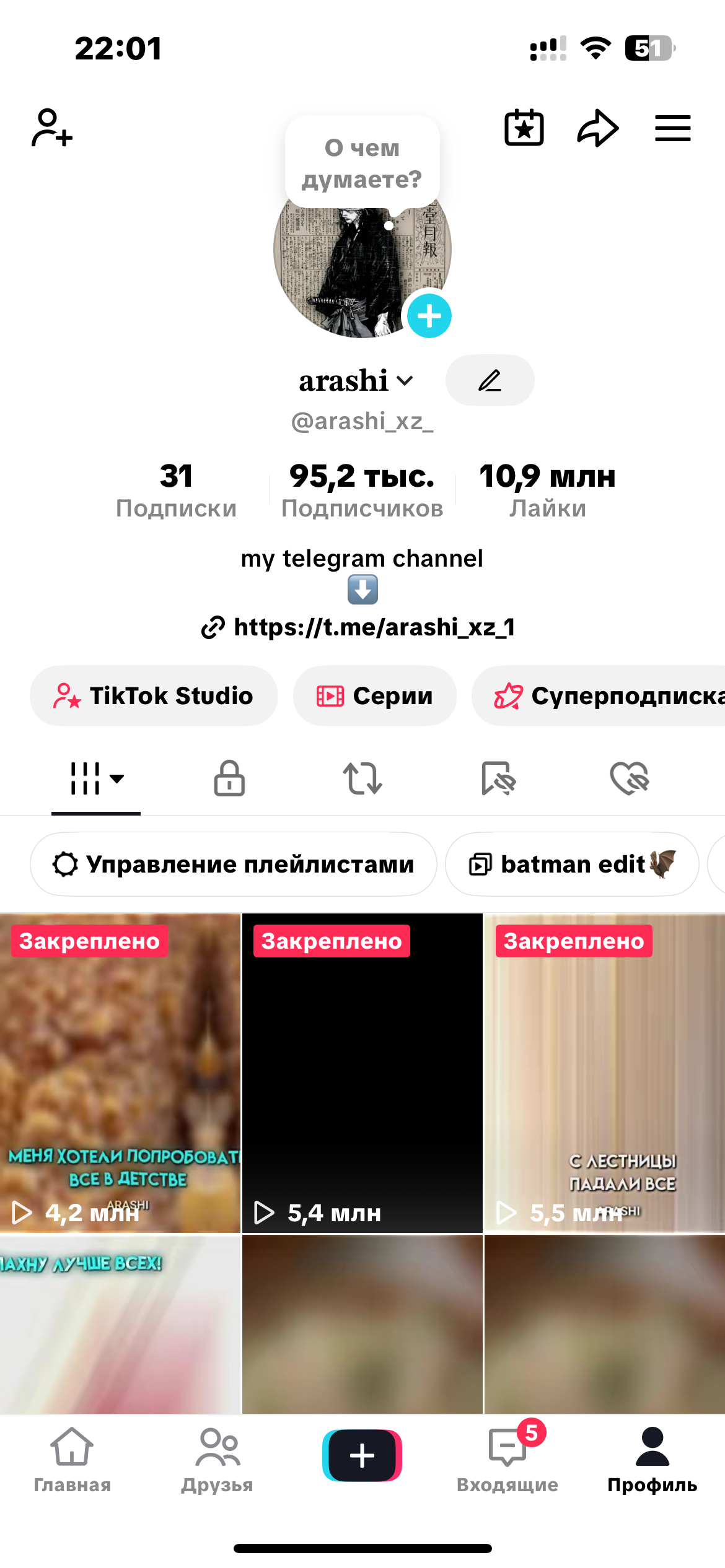The width and height of the screenshot is (725, 1568).
Task: Switch to the reposts tab
Action: tap(362, 778)
